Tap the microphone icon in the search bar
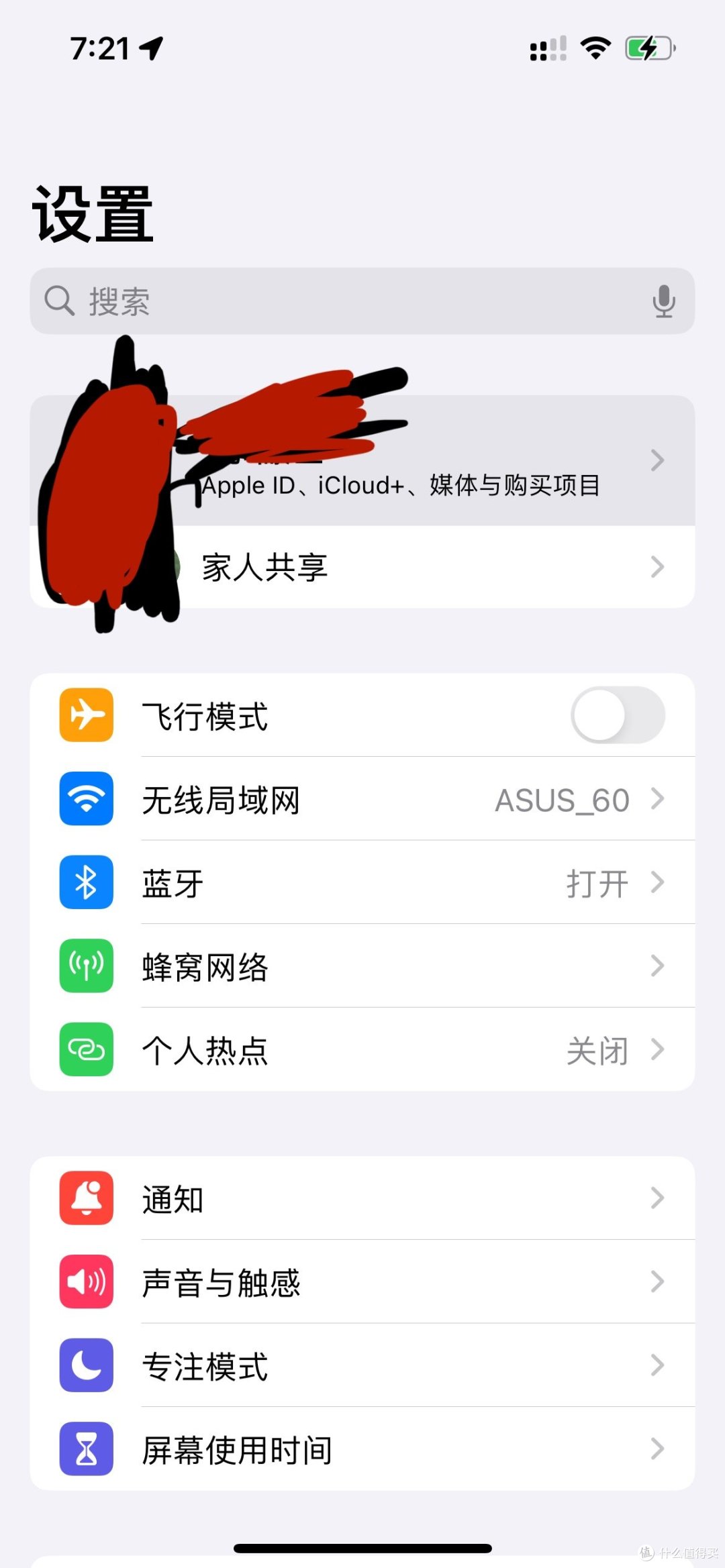 [x=663, y=301]
